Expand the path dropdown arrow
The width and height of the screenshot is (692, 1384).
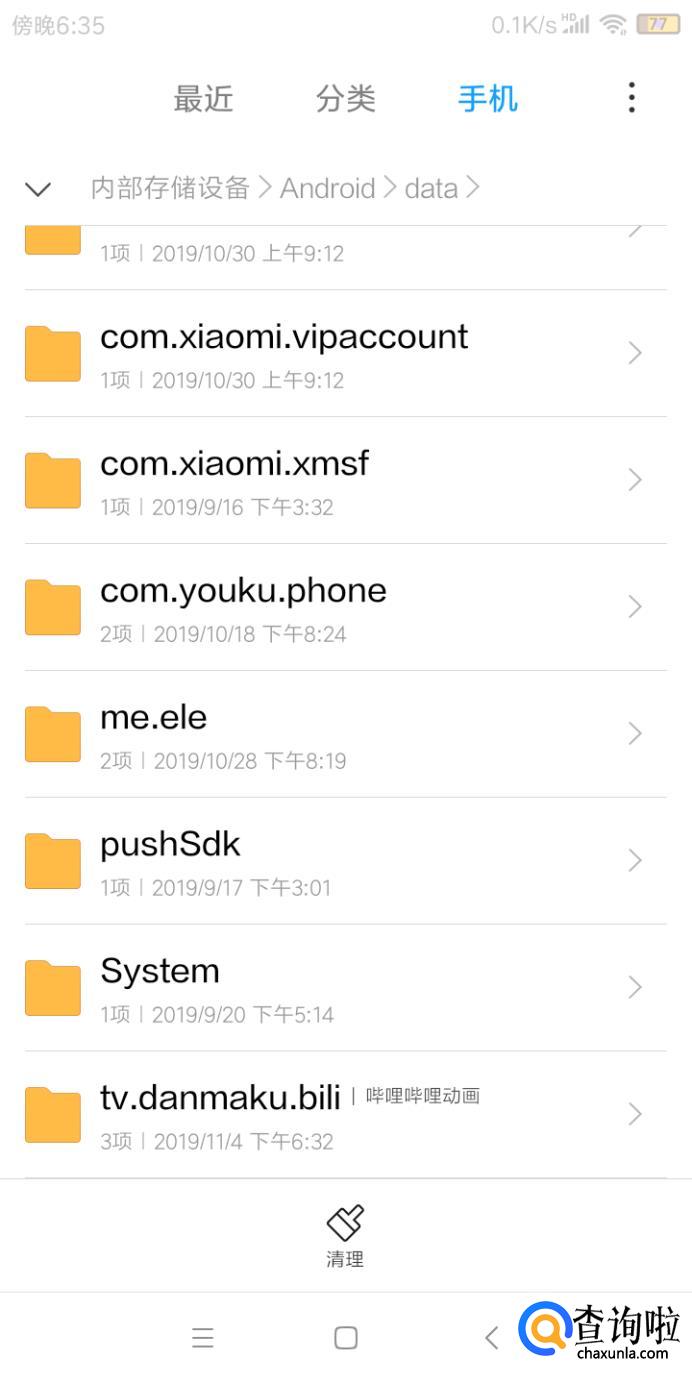(38, 188)
